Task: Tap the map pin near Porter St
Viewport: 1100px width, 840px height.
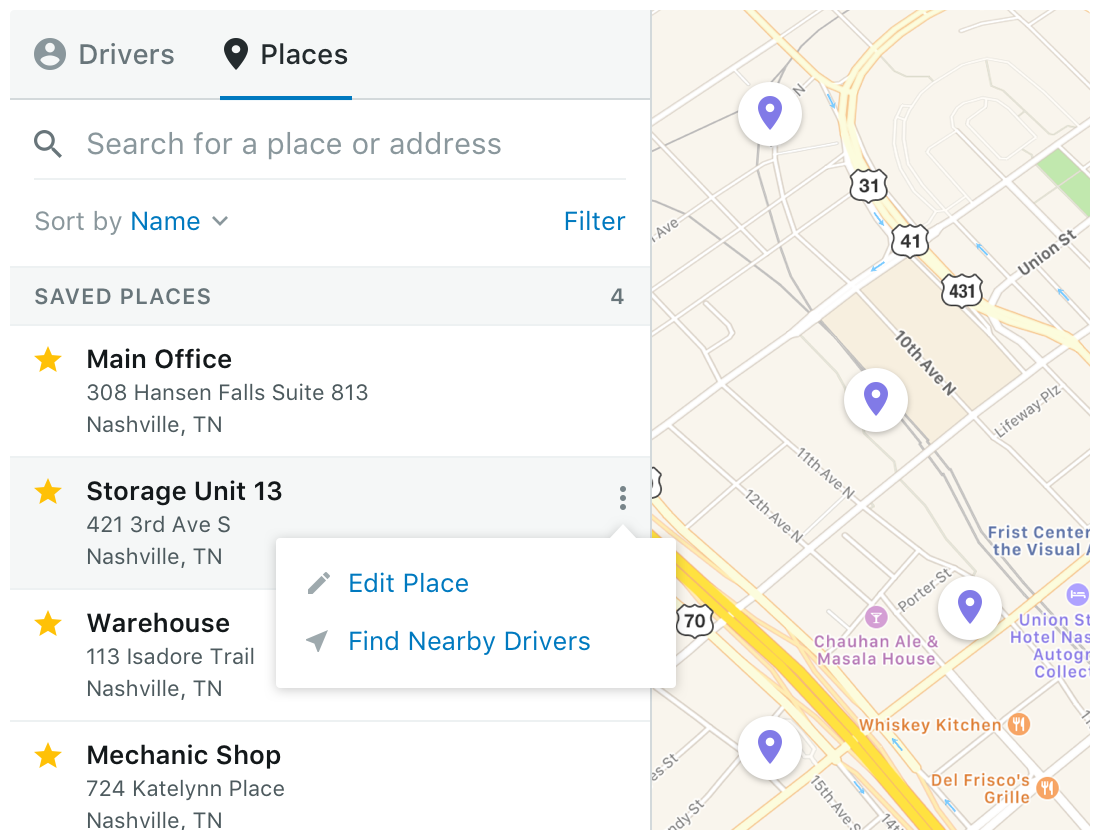Action: pyautogui.click(x=969, y=606)
